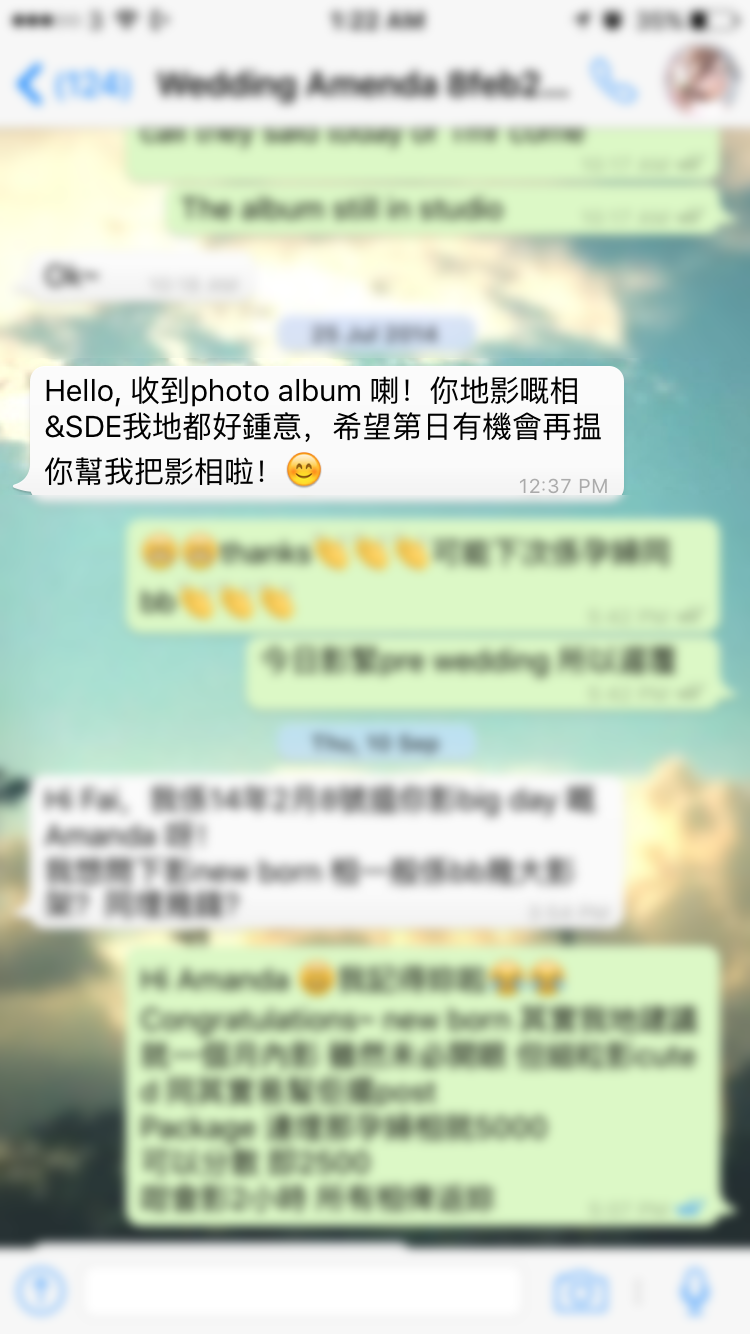
Task: View the contact's profile picture
Action: pyautogui.click(x=702, y=80)
